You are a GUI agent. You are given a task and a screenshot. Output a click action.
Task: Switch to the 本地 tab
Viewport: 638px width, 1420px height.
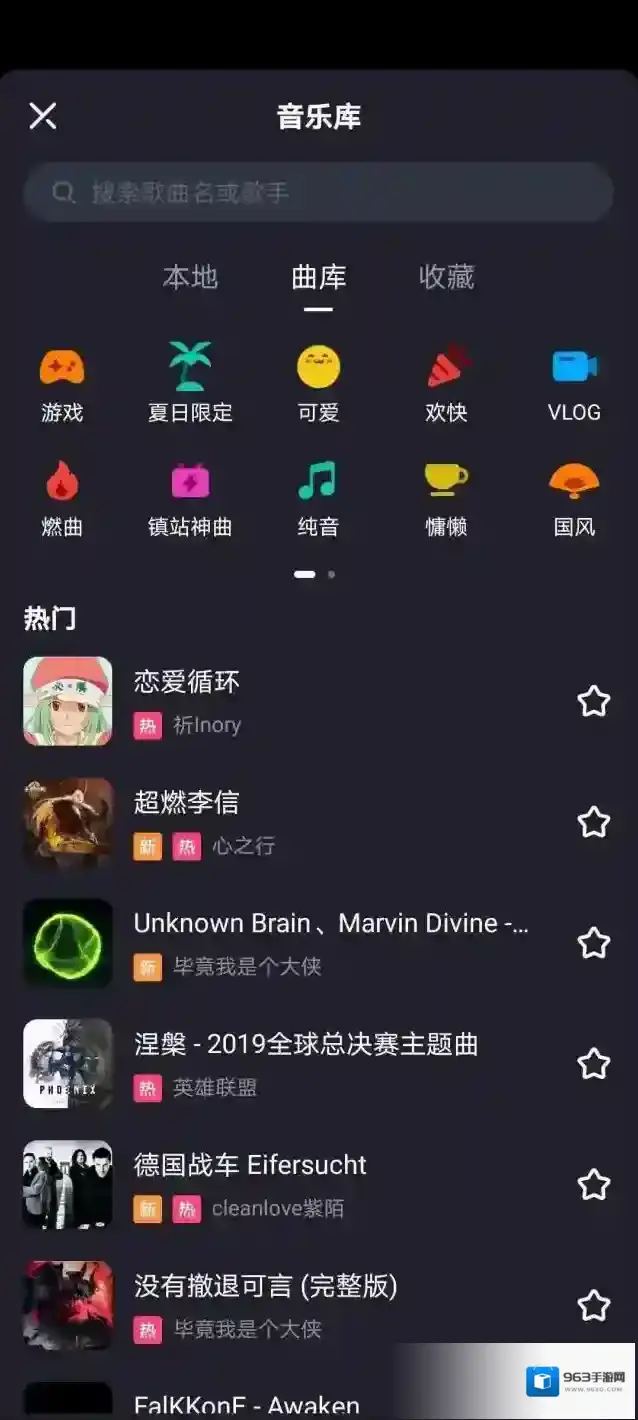click(190, 277)
